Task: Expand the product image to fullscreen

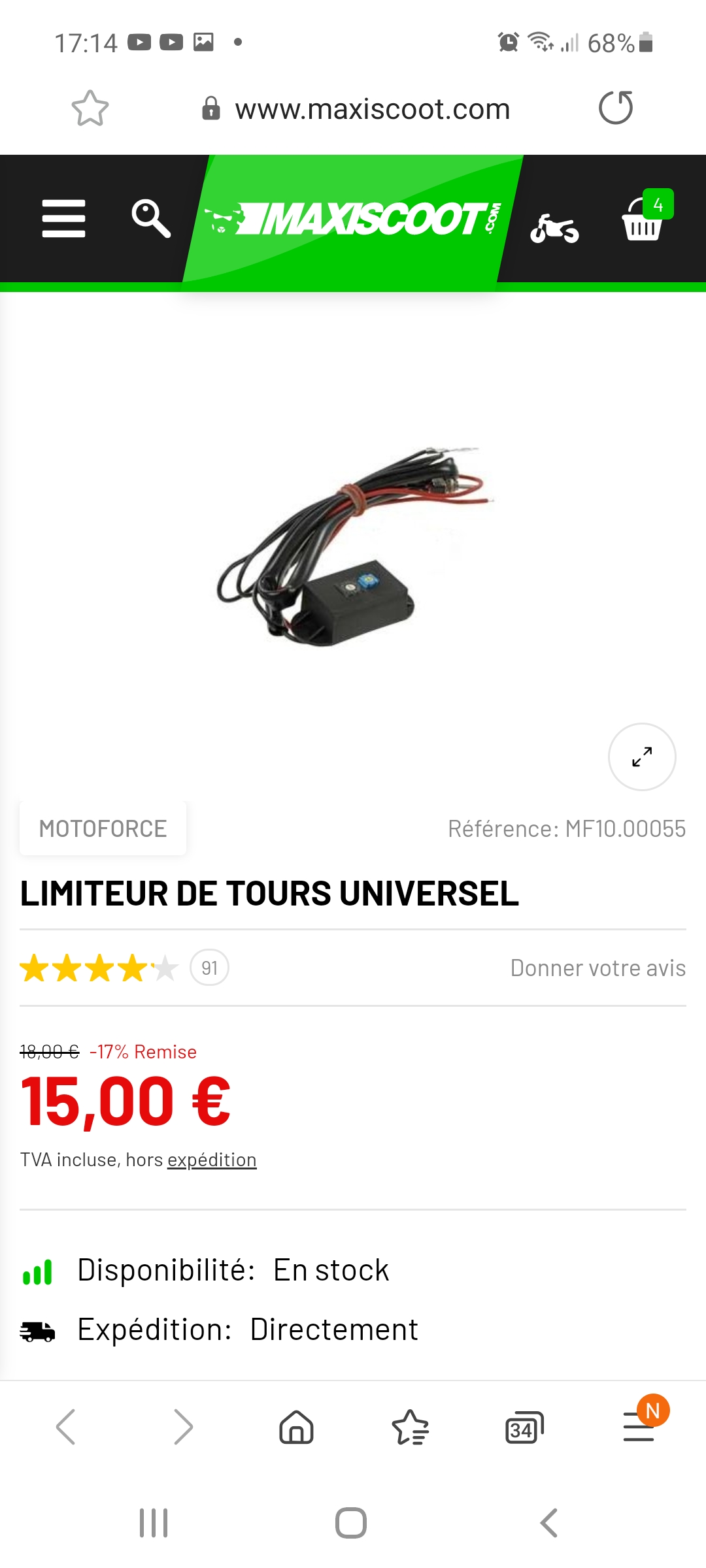Action: coord(642,757)
